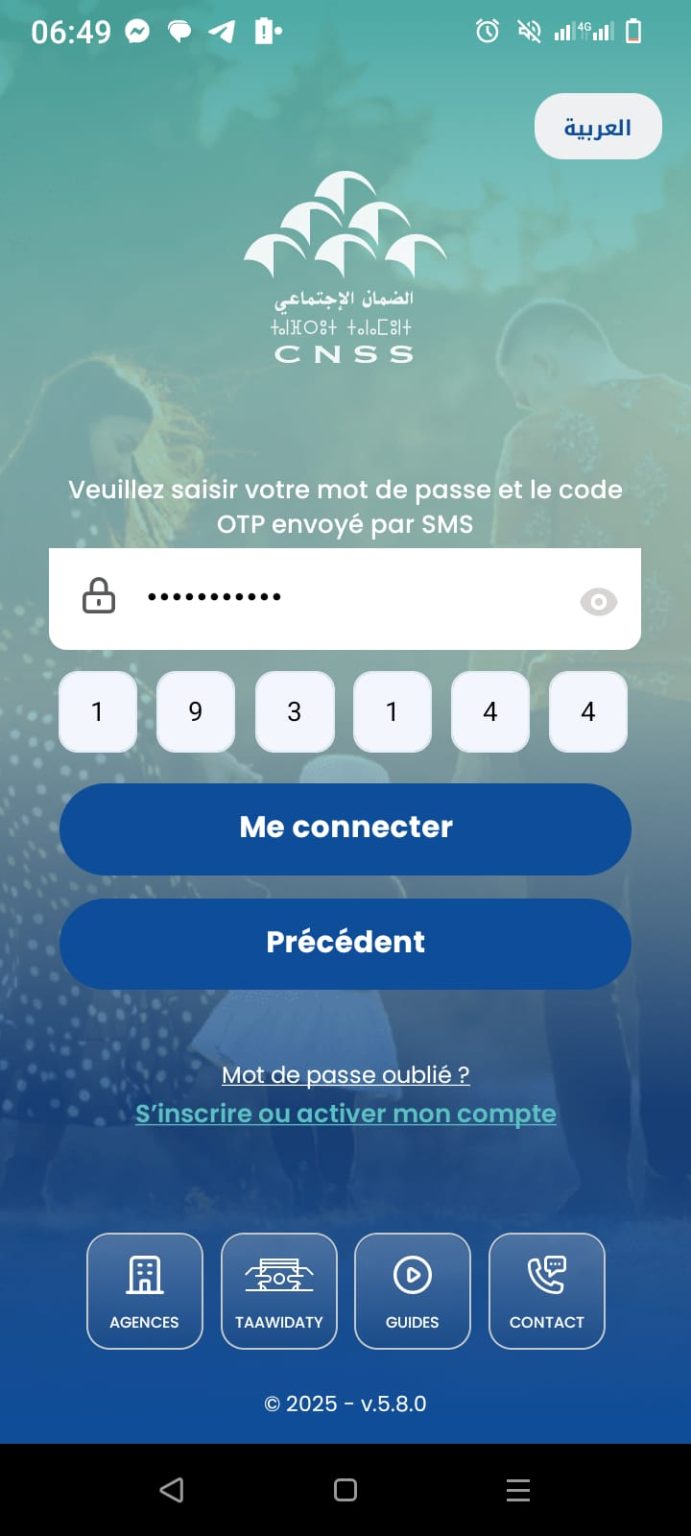Tap the Me connecter button
Viewport: 691px width, 1536px height.
click(345, 828)
